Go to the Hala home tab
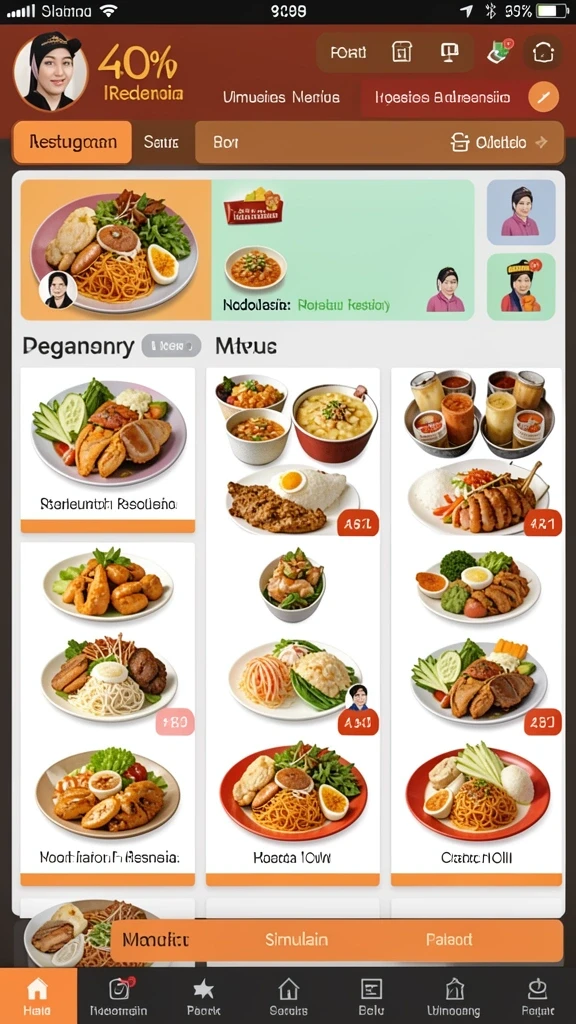The height and width of the screenshot is (1024, 576). (37, 996)
